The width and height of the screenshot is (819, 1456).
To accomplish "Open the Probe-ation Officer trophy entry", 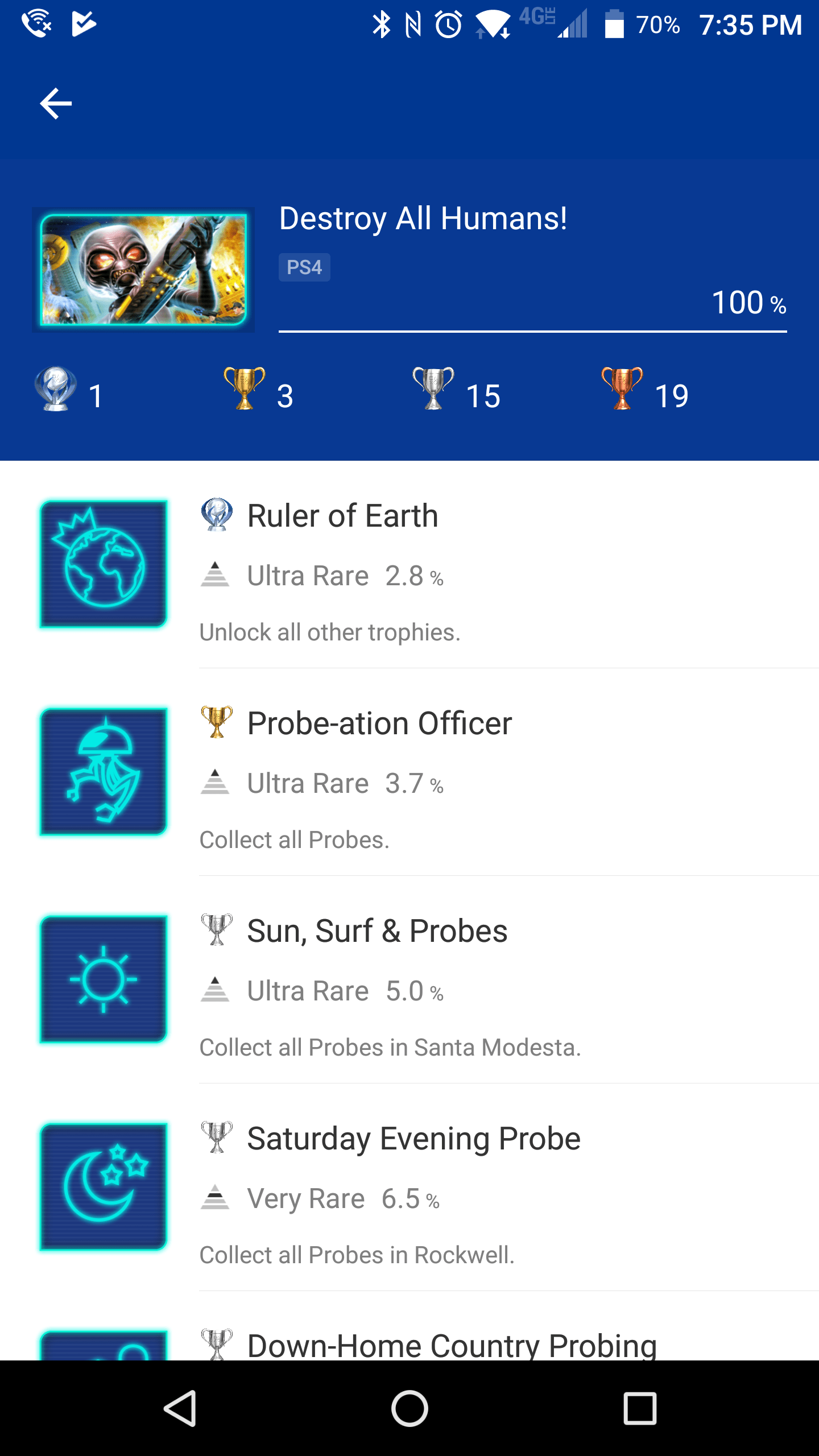I will coord(409,782).
